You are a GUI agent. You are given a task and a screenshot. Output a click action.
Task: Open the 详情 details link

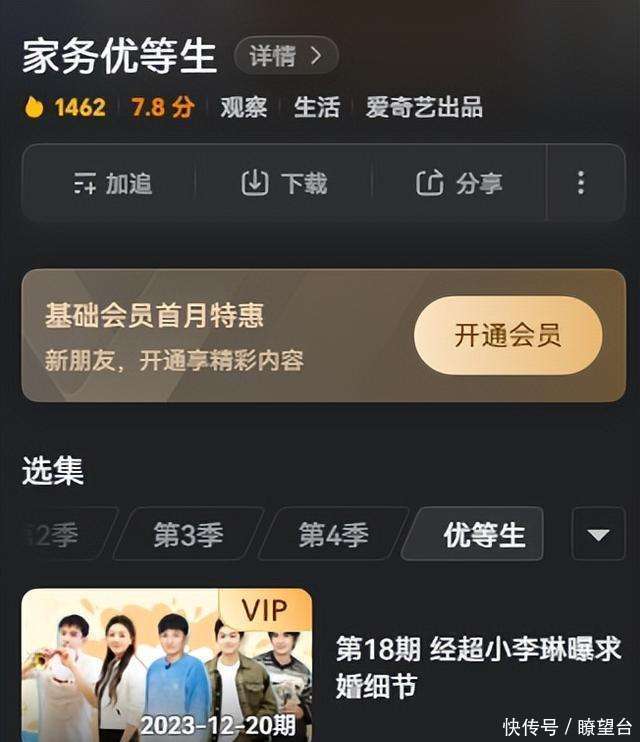pyautogui.click(x=286, y=56)
